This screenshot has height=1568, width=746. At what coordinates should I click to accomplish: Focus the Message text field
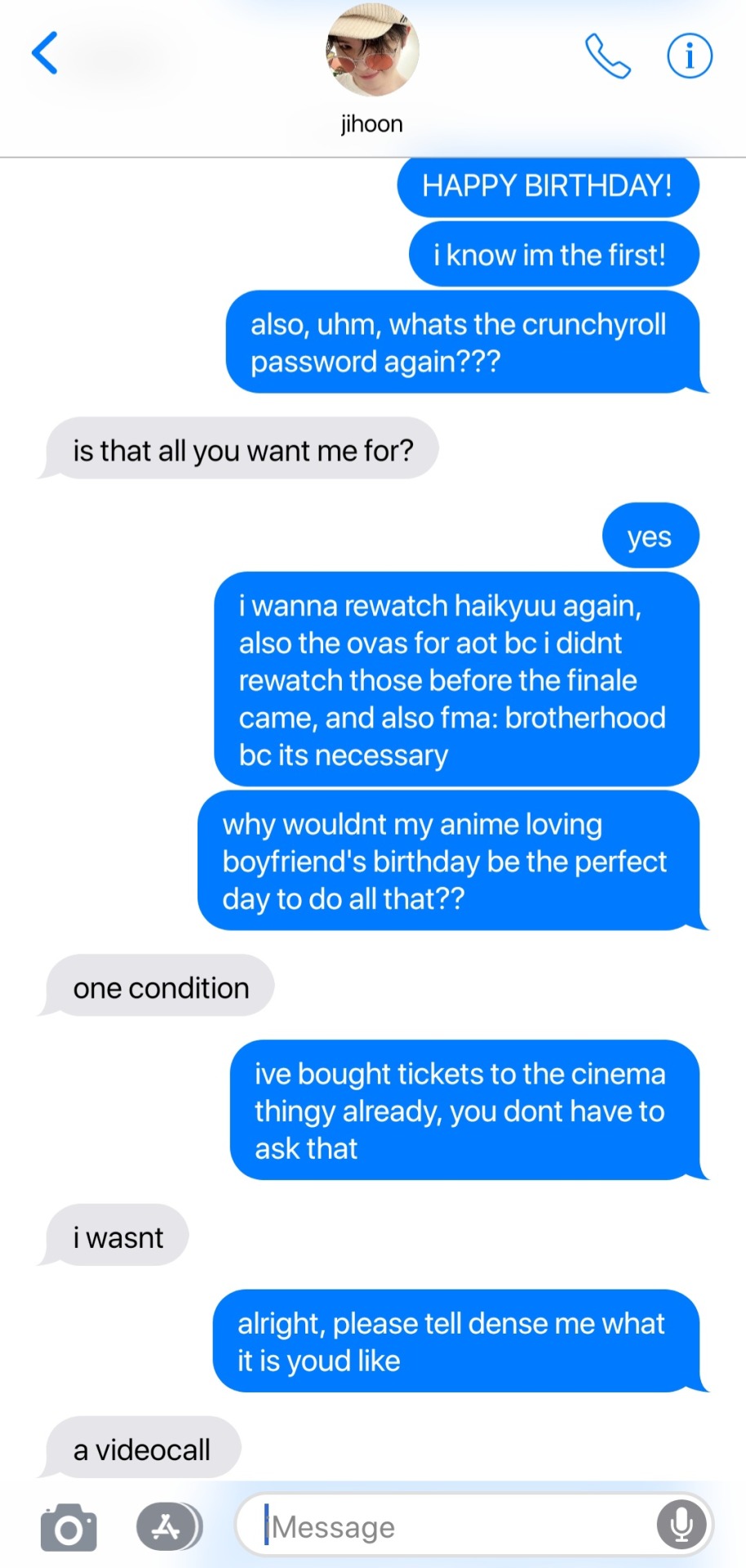[457, 1526]
